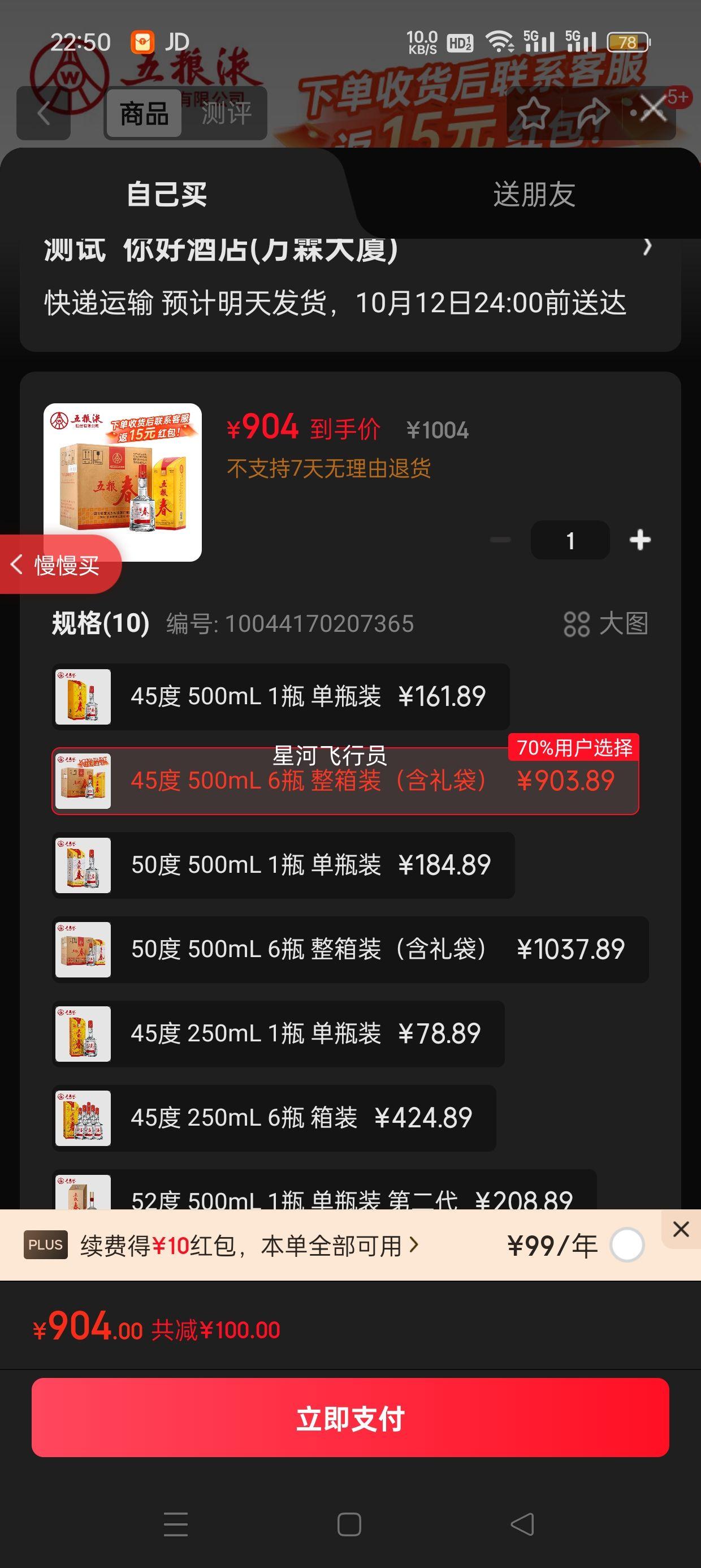This screenshot has width=701, height=1568.
Task: Tap 立即支付 to pay now
Action: (350, 1418)
